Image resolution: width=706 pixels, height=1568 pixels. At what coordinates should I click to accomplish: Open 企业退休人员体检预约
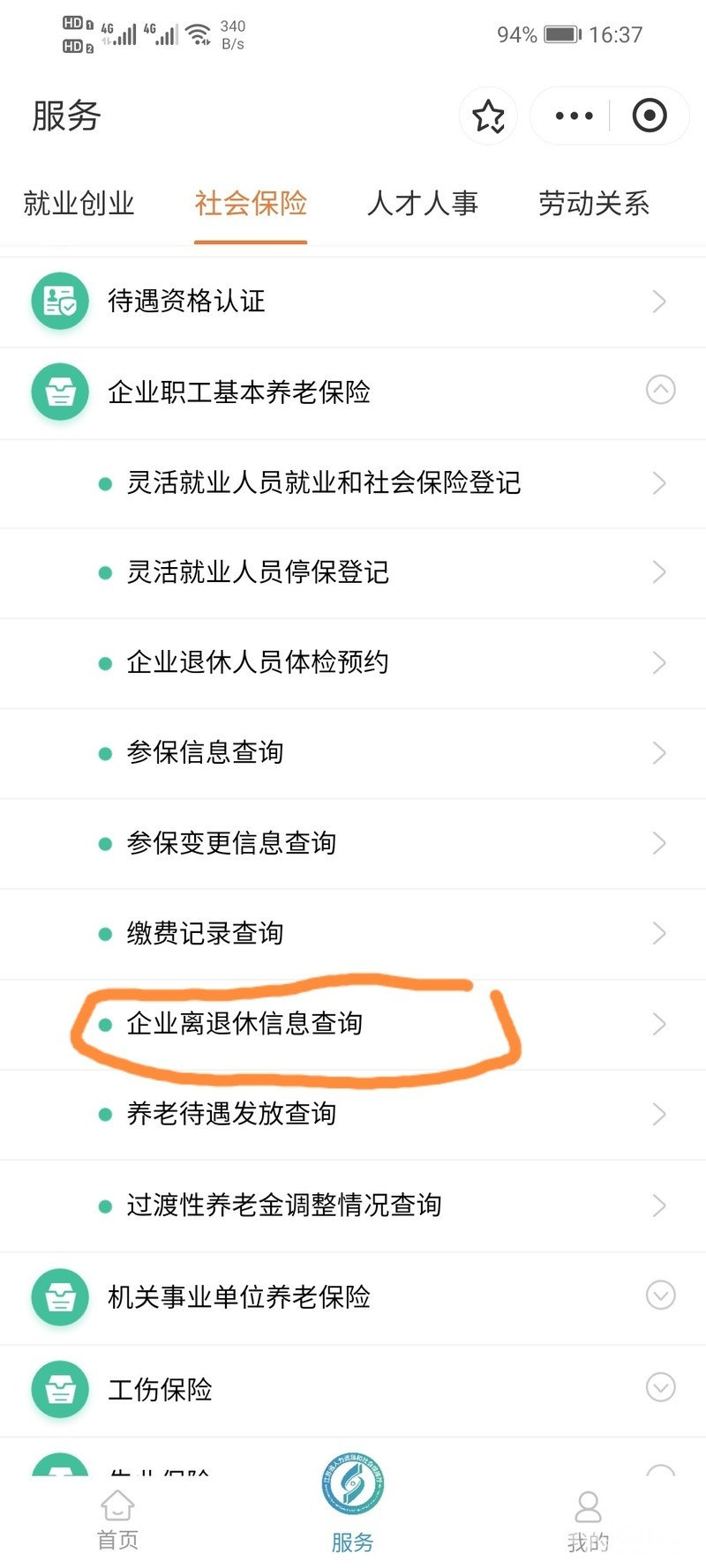[x=353, y=662]
